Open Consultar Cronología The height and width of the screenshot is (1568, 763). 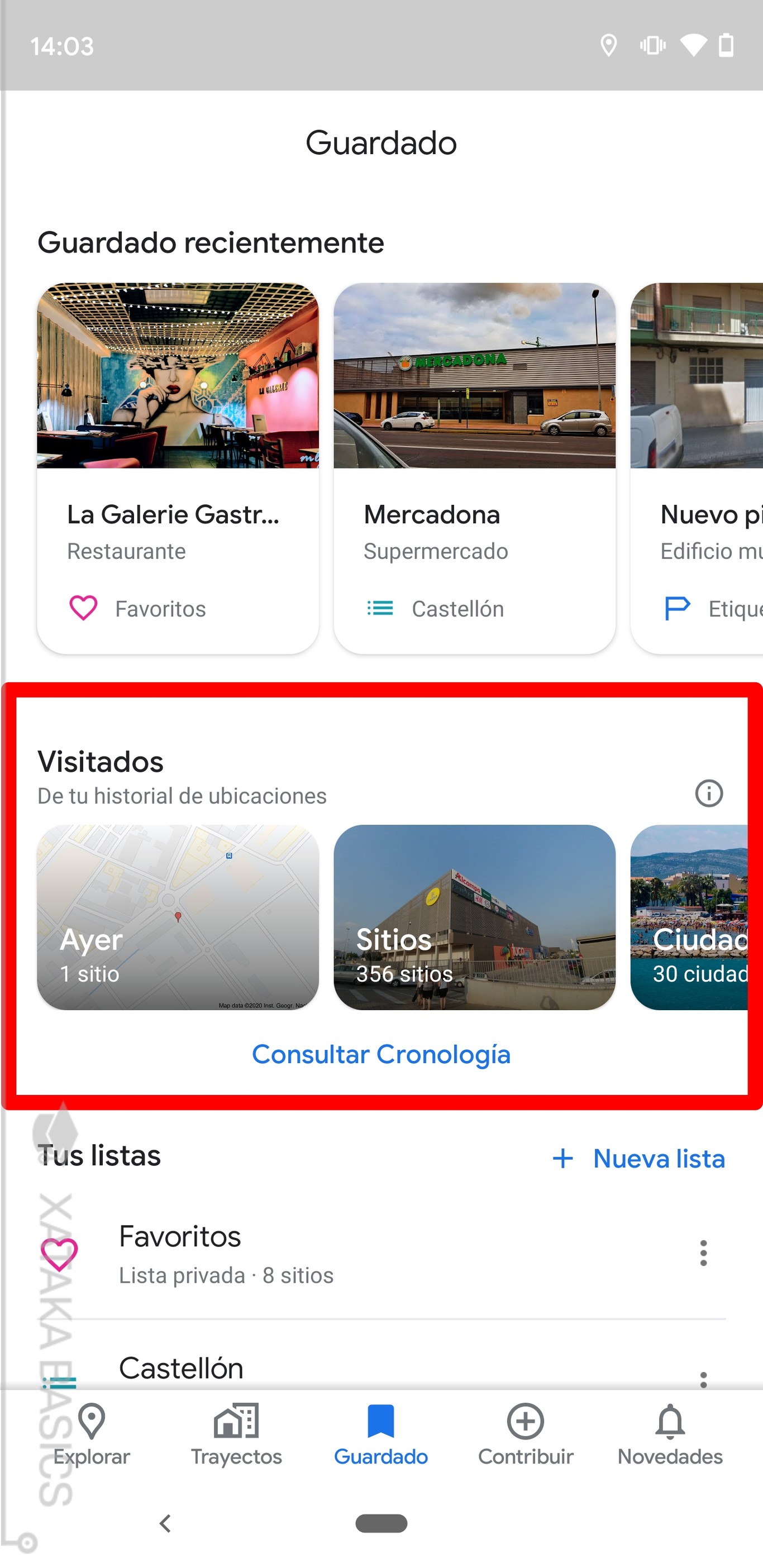click(x=381, y=1055)
